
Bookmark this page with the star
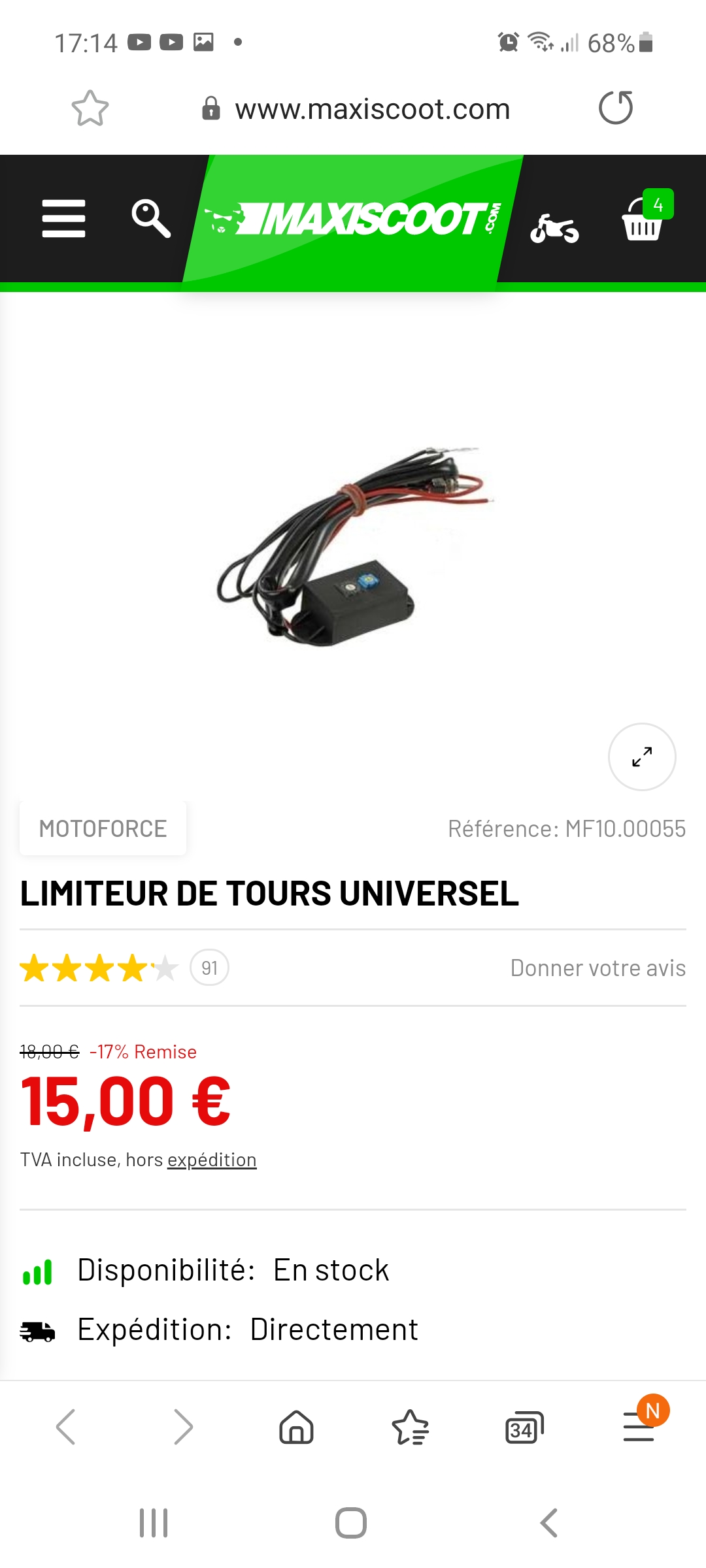[90, 108]
